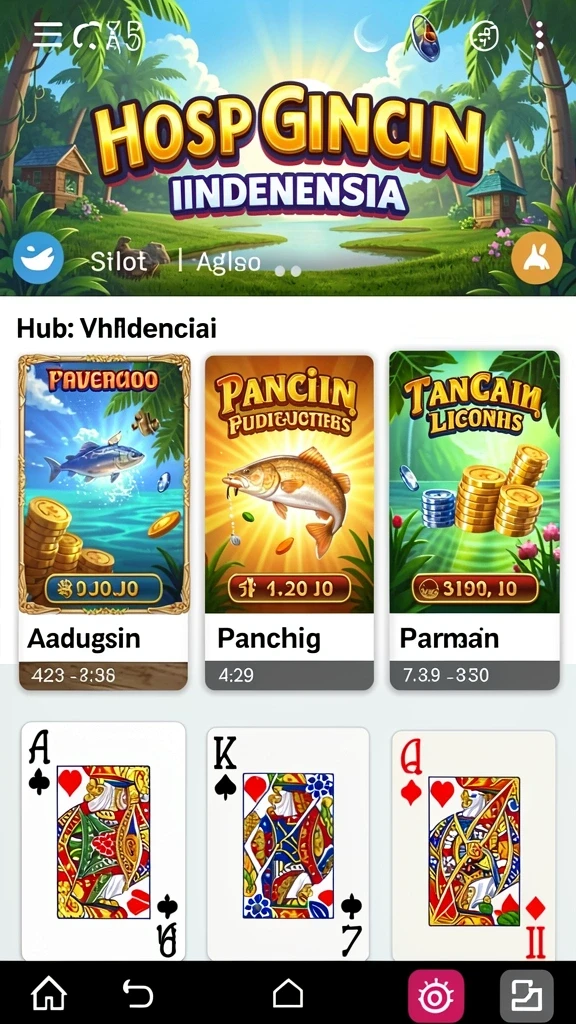This screenshot has width=576, height=1024.
Task: Tap the round blue icon on the banner
Action: pos(39,257)
